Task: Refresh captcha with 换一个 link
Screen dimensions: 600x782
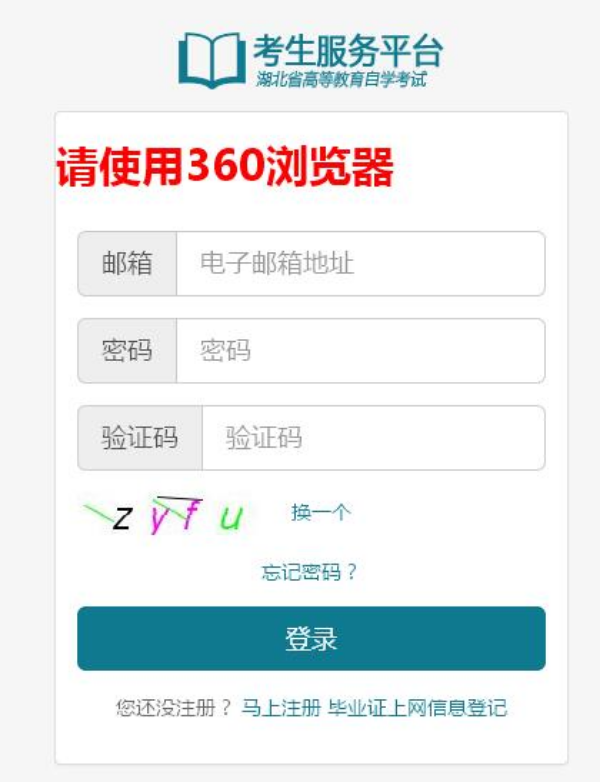Action: tap(321, 513)
